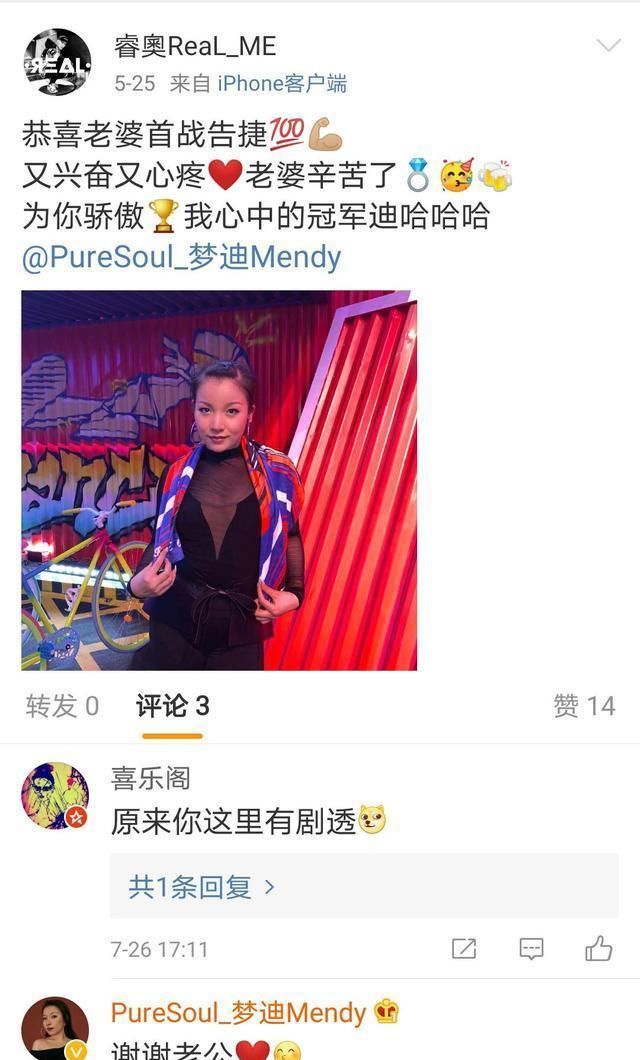This screenshot has height=1060, width=640.
Task: Open 睿奥ReaL_ME profile avatar
Action: click(57, 62)
